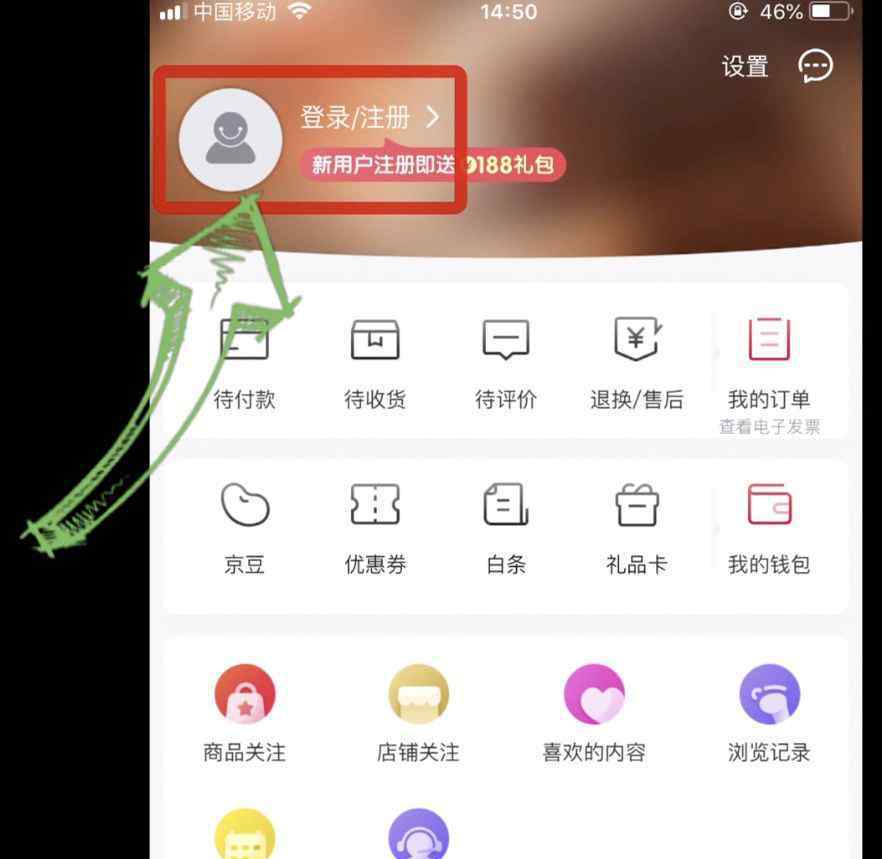
Task: View 待收货 orders
Action: coord(375,362)
